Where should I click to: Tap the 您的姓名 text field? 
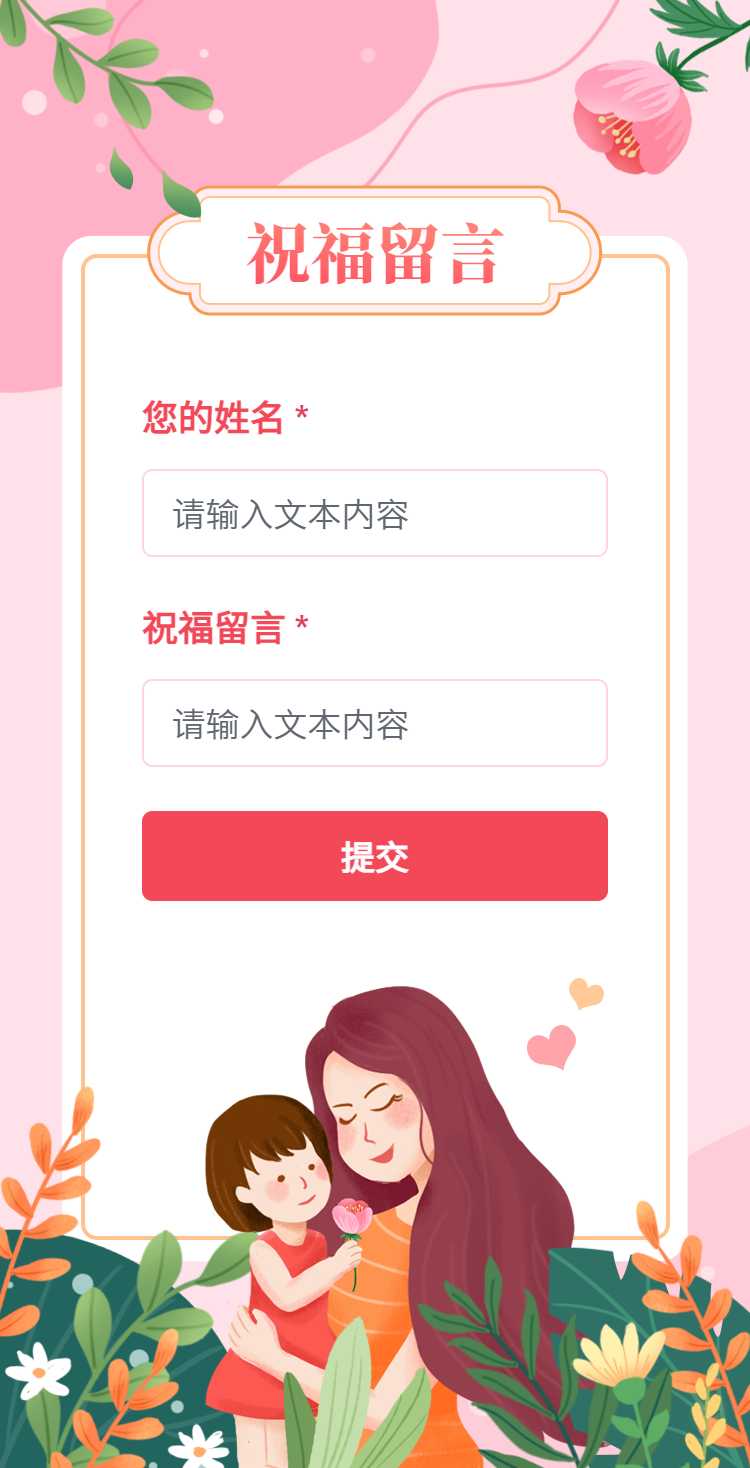374,513
